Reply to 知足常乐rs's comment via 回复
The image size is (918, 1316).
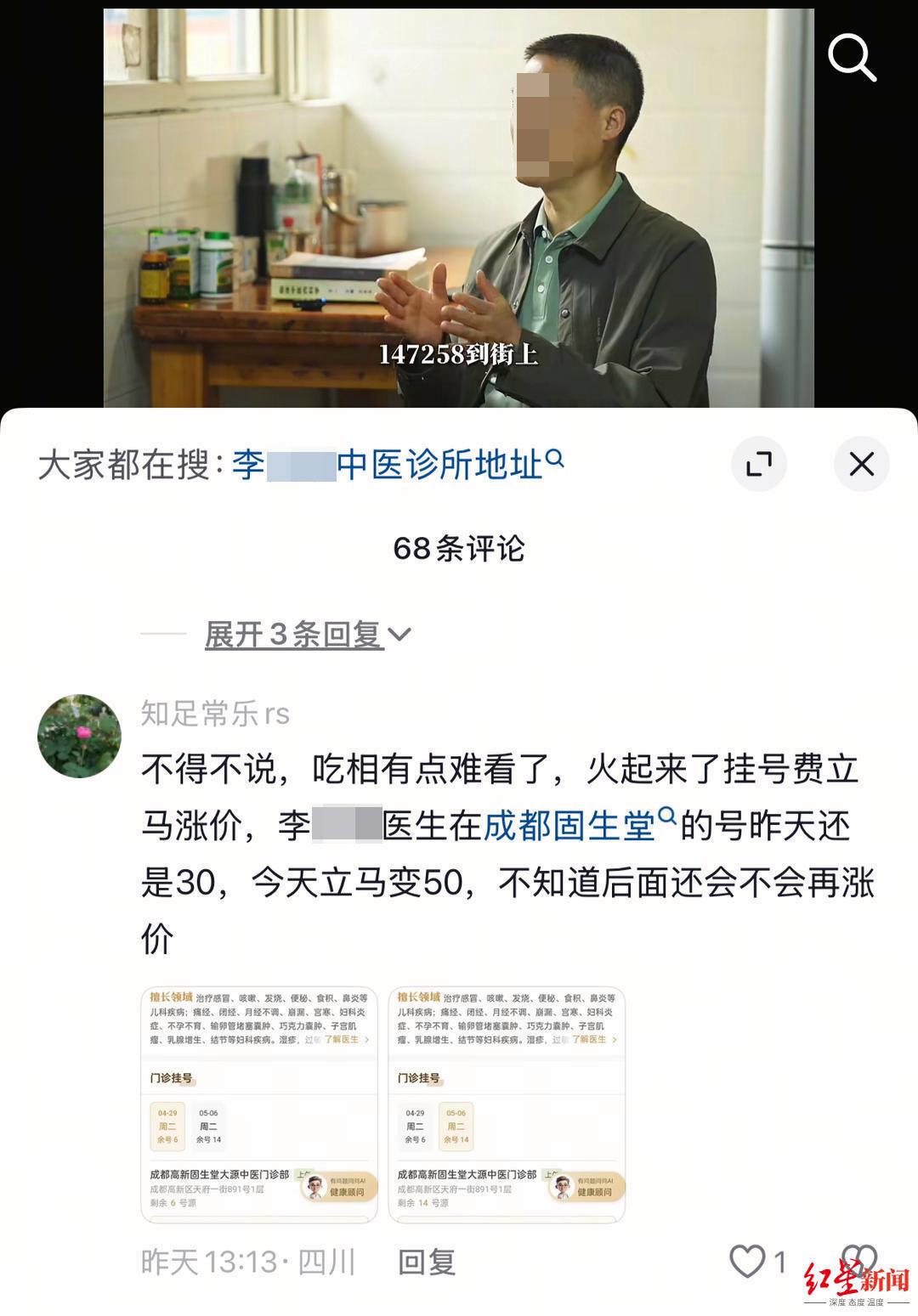pos(427,1262)
